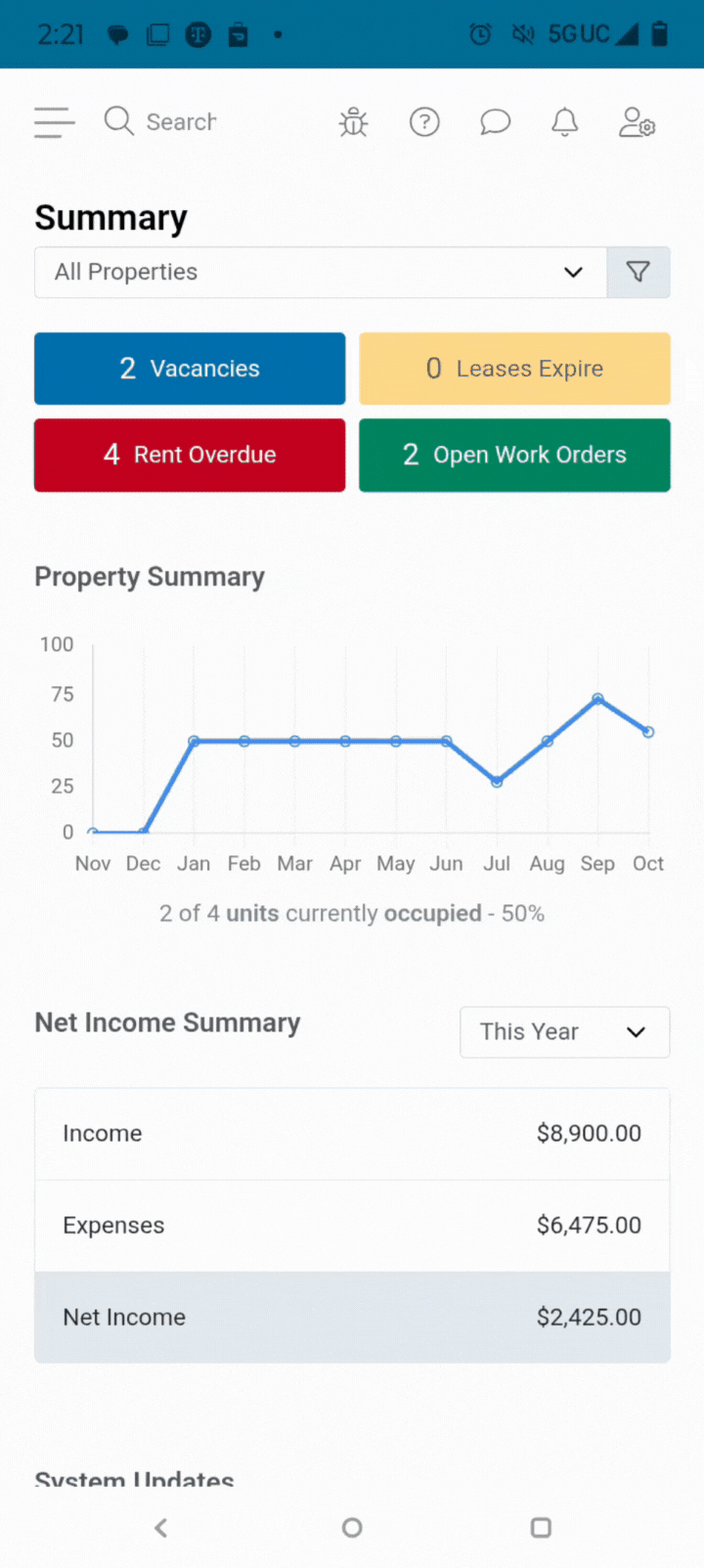Open the user account settings icon

coord(637,122)
